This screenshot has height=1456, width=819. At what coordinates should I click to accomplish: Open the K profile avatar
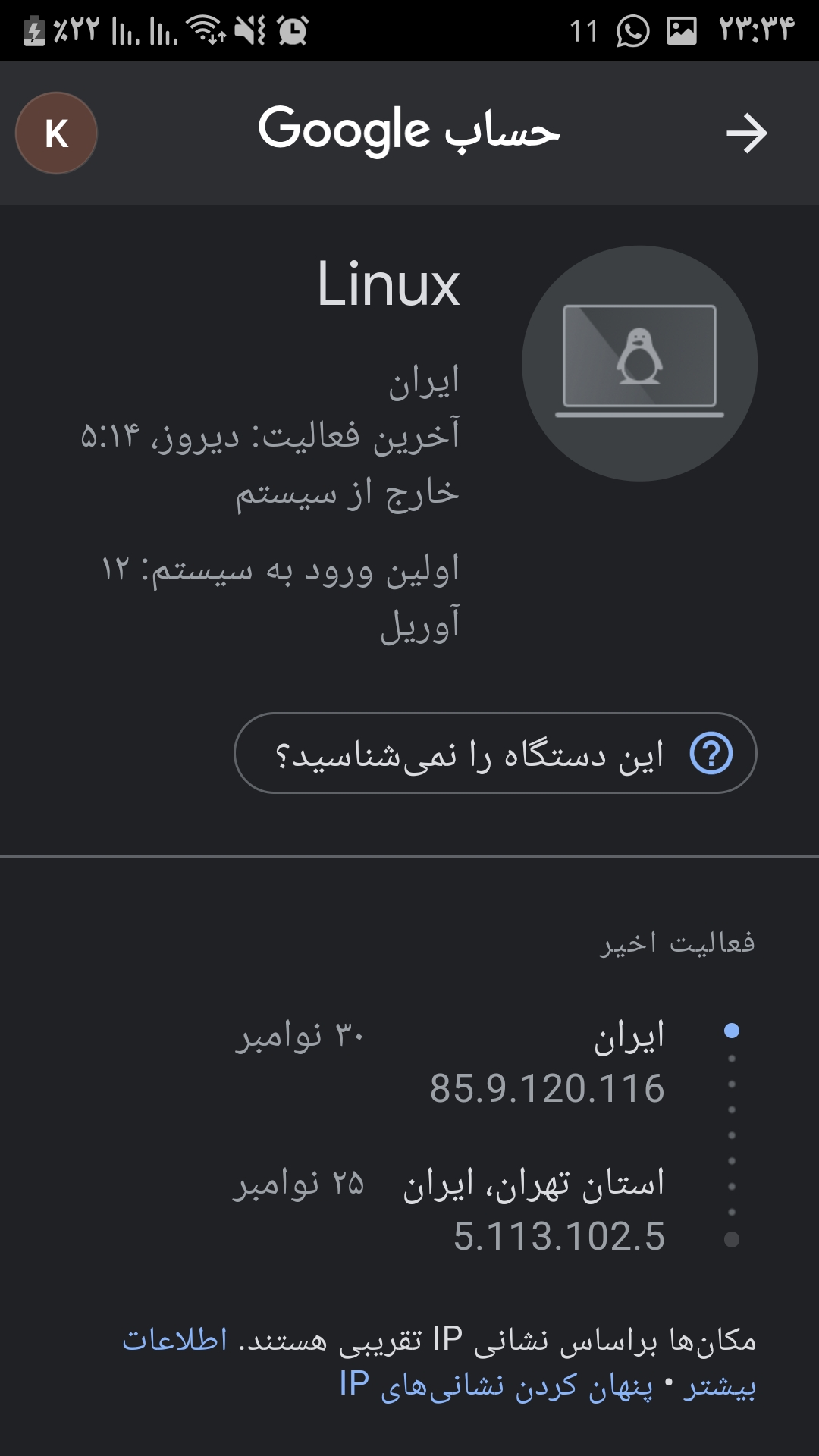coord(57,133)
